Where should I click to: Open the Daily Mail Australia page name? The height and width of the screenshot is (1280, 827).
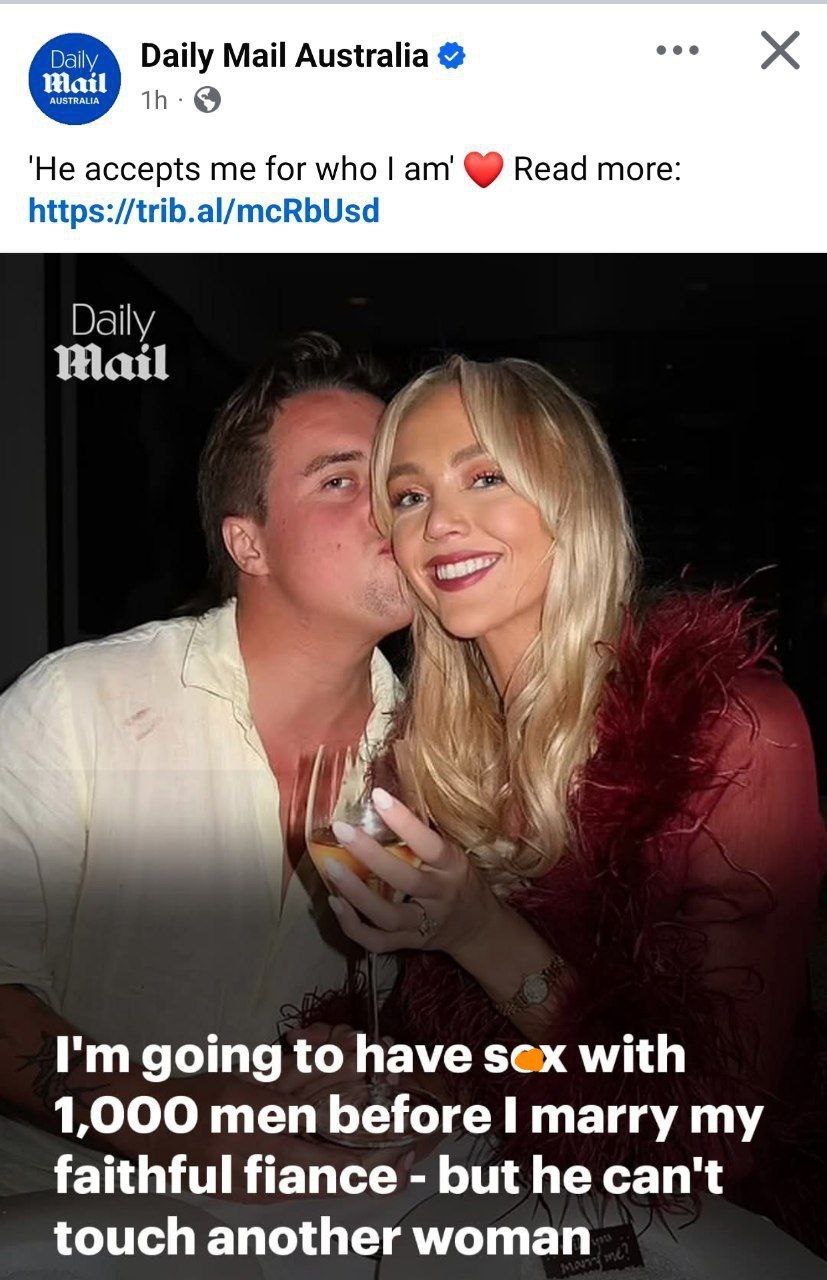pyautogui.click(x=284, y=56)
